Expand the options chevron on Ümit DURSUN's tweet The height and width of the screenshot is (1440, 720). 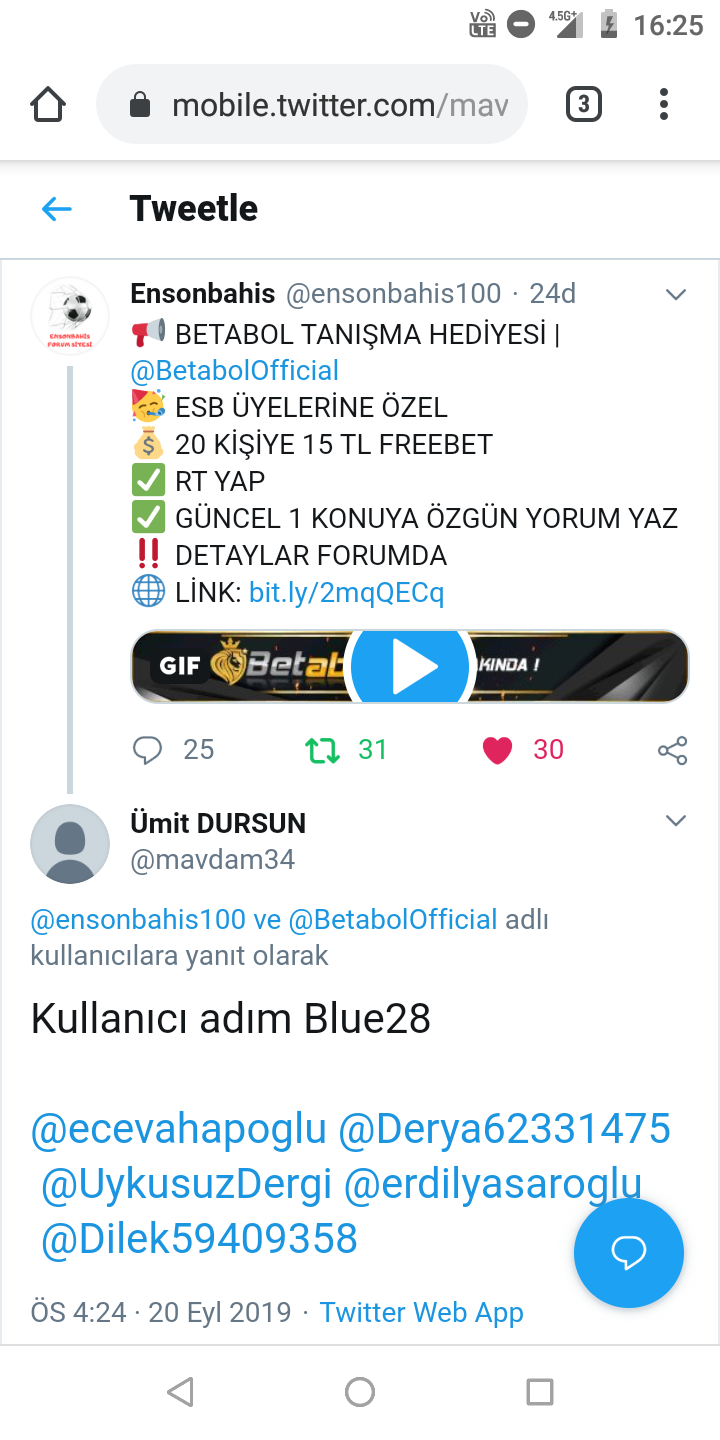coord(676,821)
